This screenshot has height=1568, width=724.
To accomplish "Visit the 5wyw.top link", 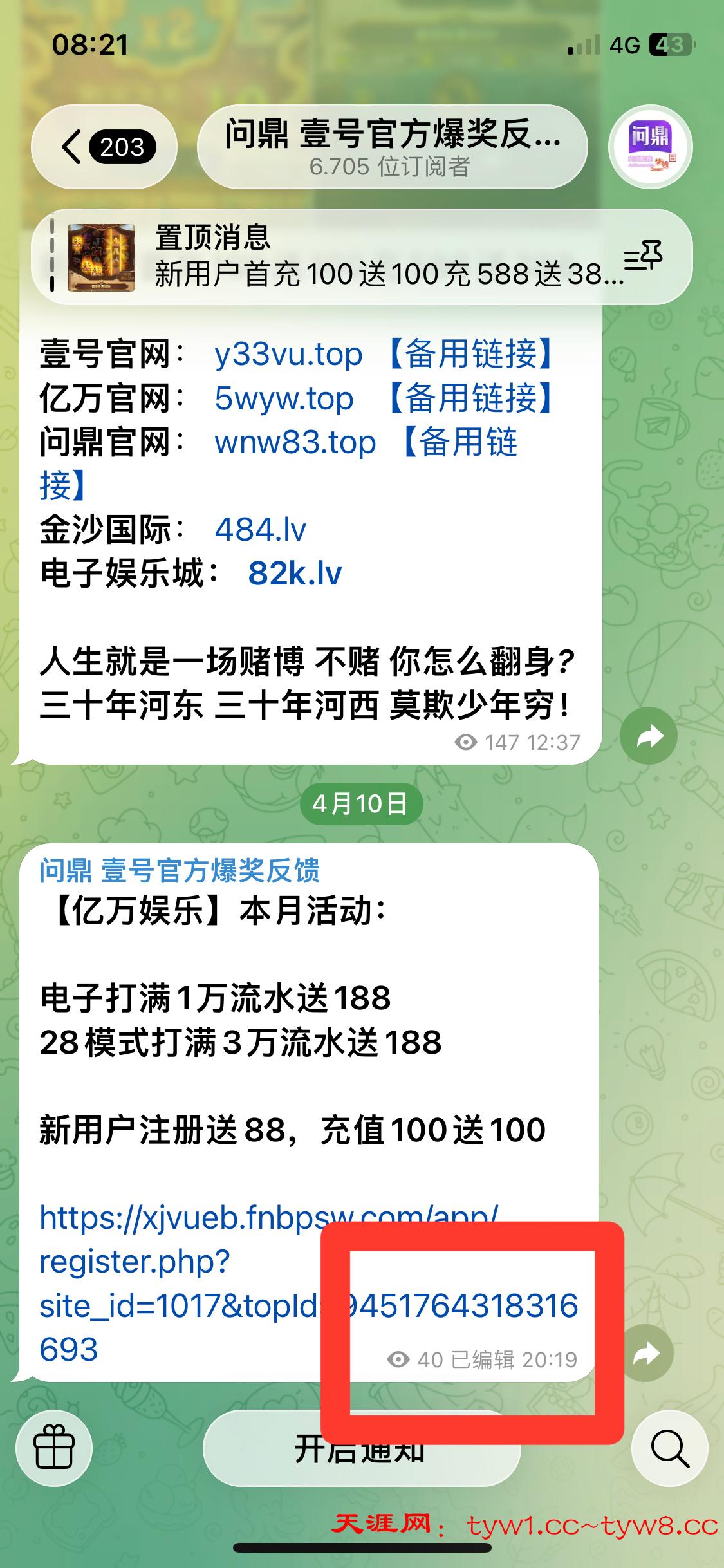I will (284, 398).
